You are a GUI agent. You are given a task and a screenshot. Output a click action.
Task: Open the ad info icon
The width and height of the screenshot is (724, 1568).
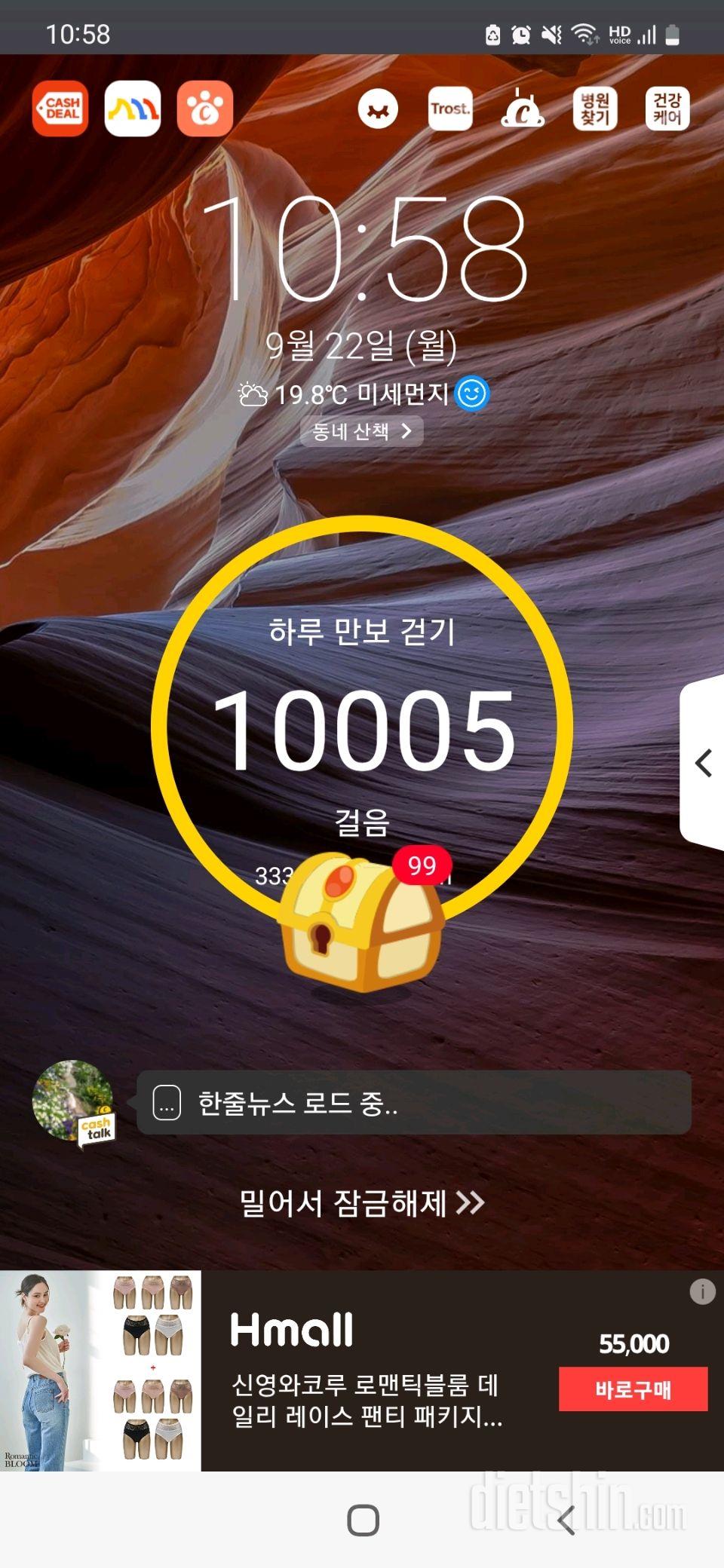pyautogui.click(x=702, y=1291)
